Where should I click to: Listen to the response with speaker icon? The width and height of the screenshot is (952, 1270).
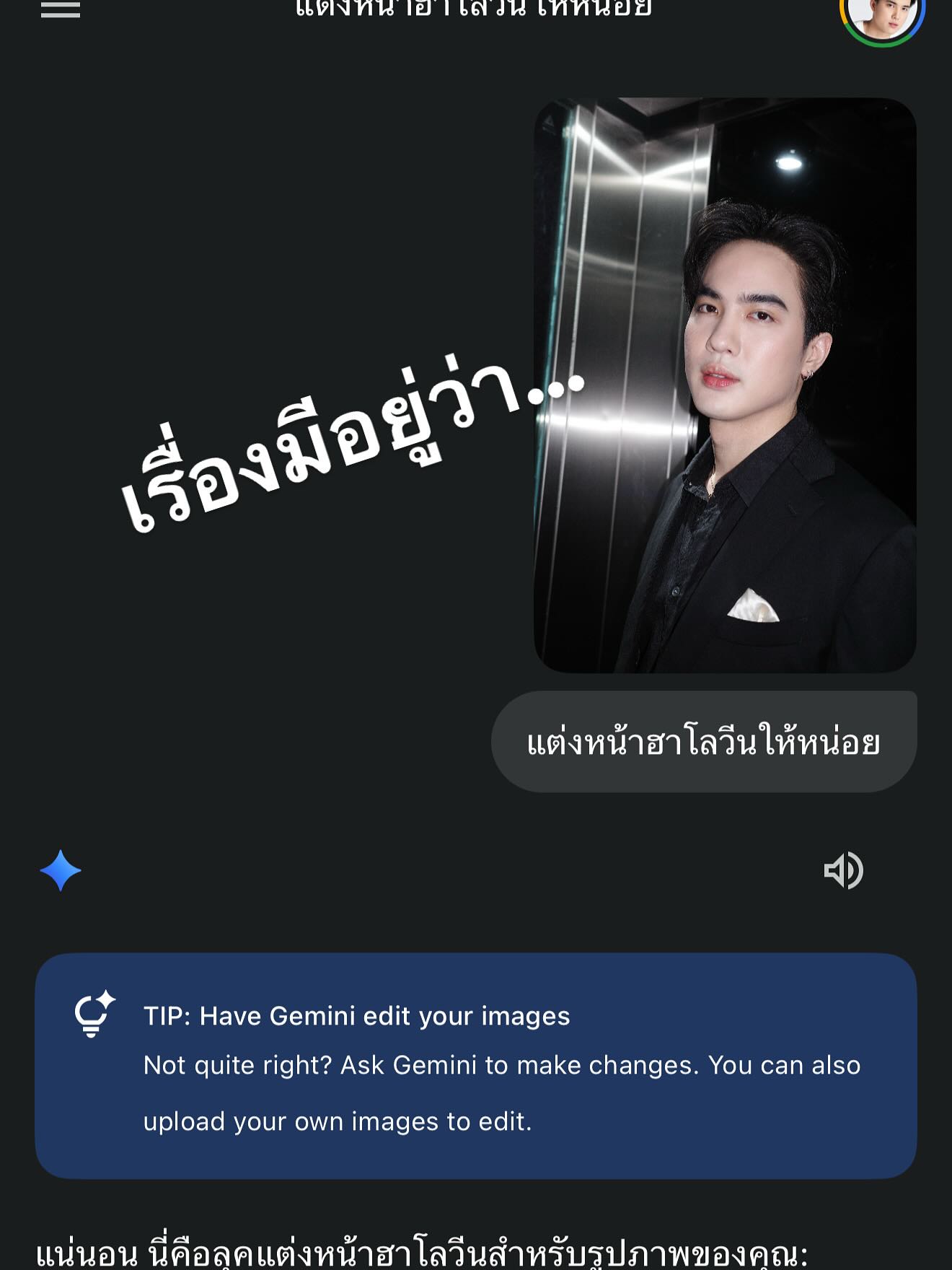click(x=843, y=870)
